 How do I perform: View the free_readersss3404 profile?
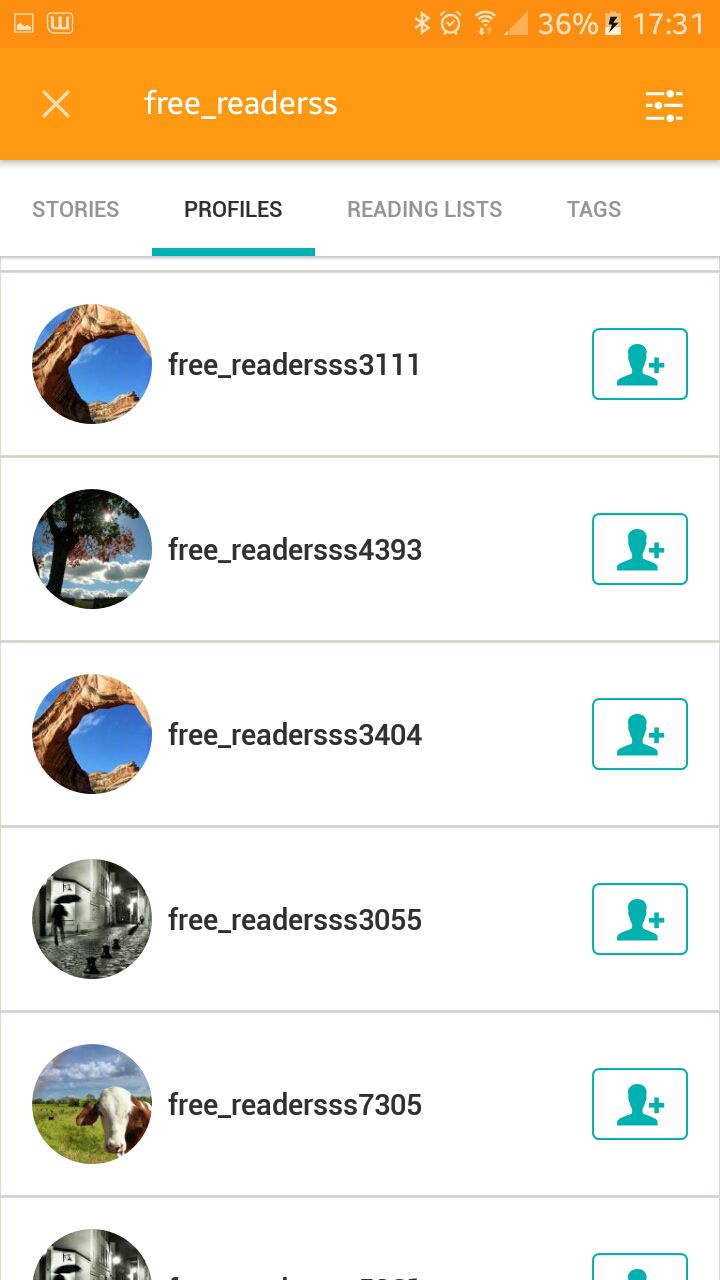pos(294,734)
